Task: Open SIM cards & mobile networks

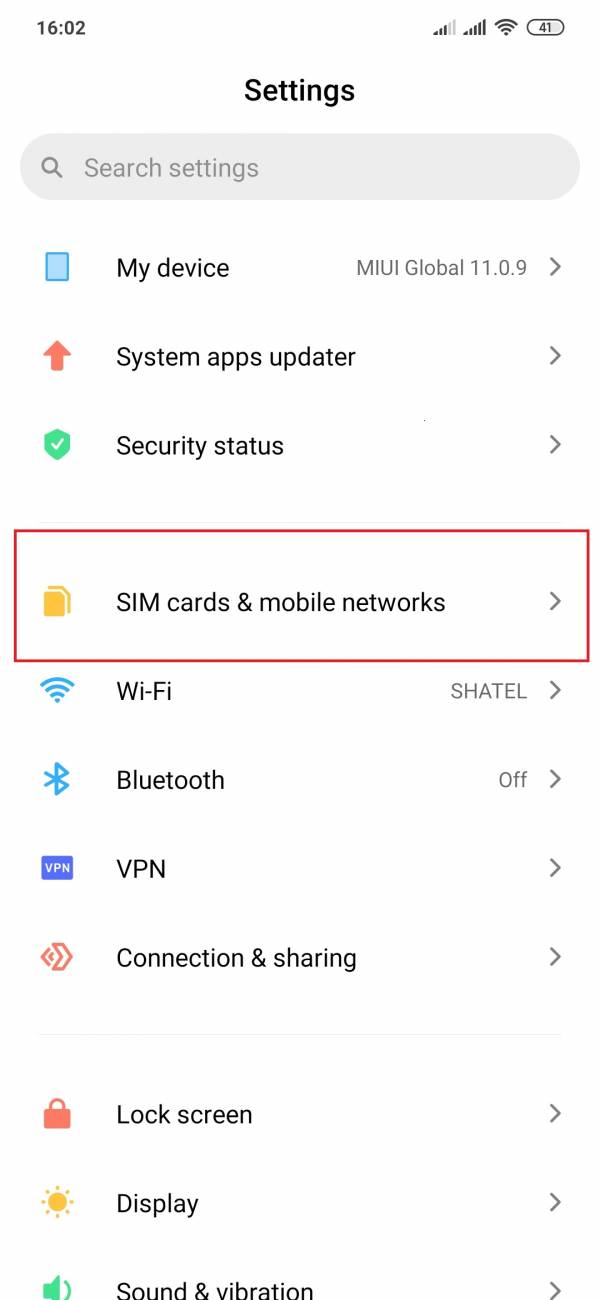Action: click(300, 601)
